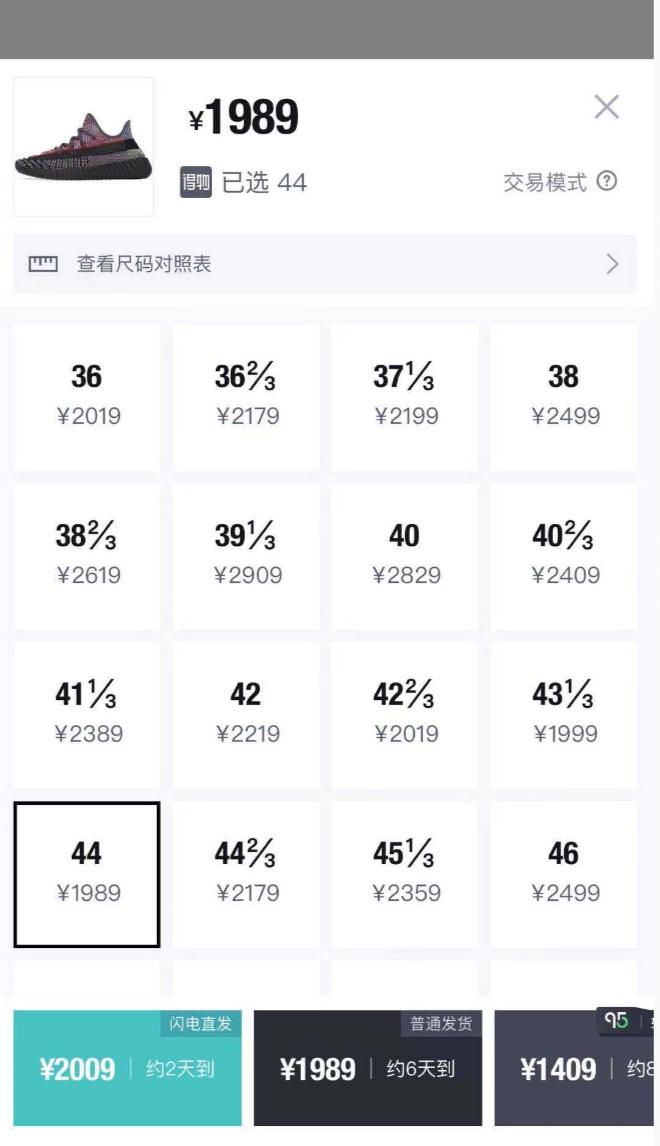The image size is (660, 1146).
Task: Buy with 普通发货 for ¥1989
Action: click(x=367, y=1068)
